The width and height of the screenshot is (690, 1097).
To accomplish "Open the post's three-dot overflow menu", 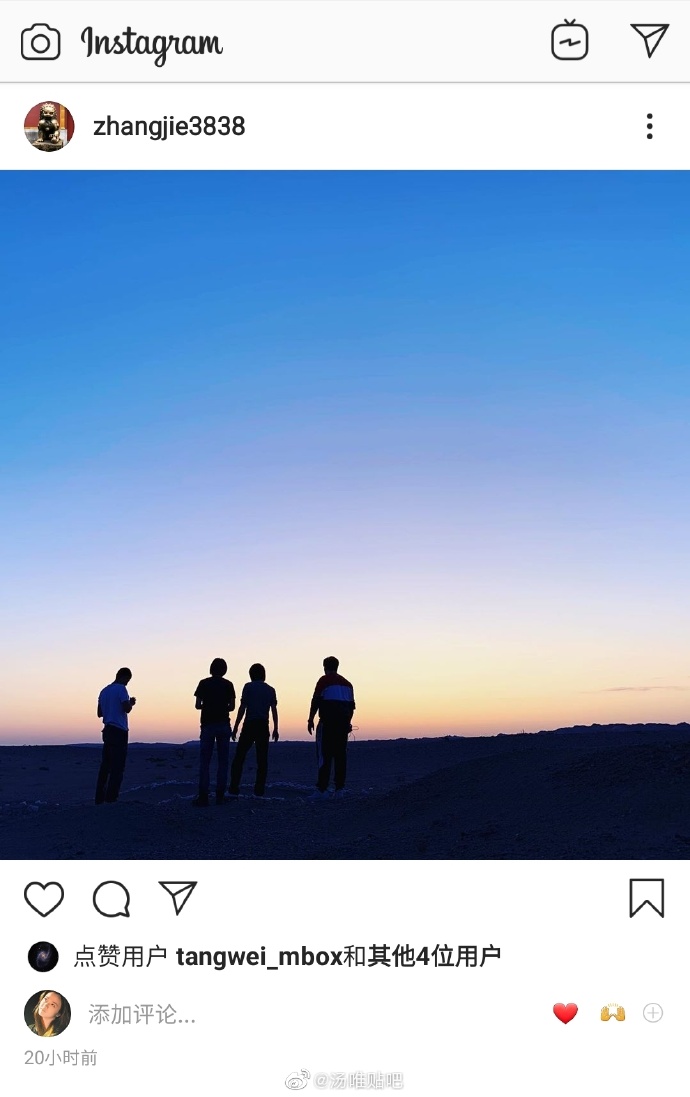I will tap(649, 126).
